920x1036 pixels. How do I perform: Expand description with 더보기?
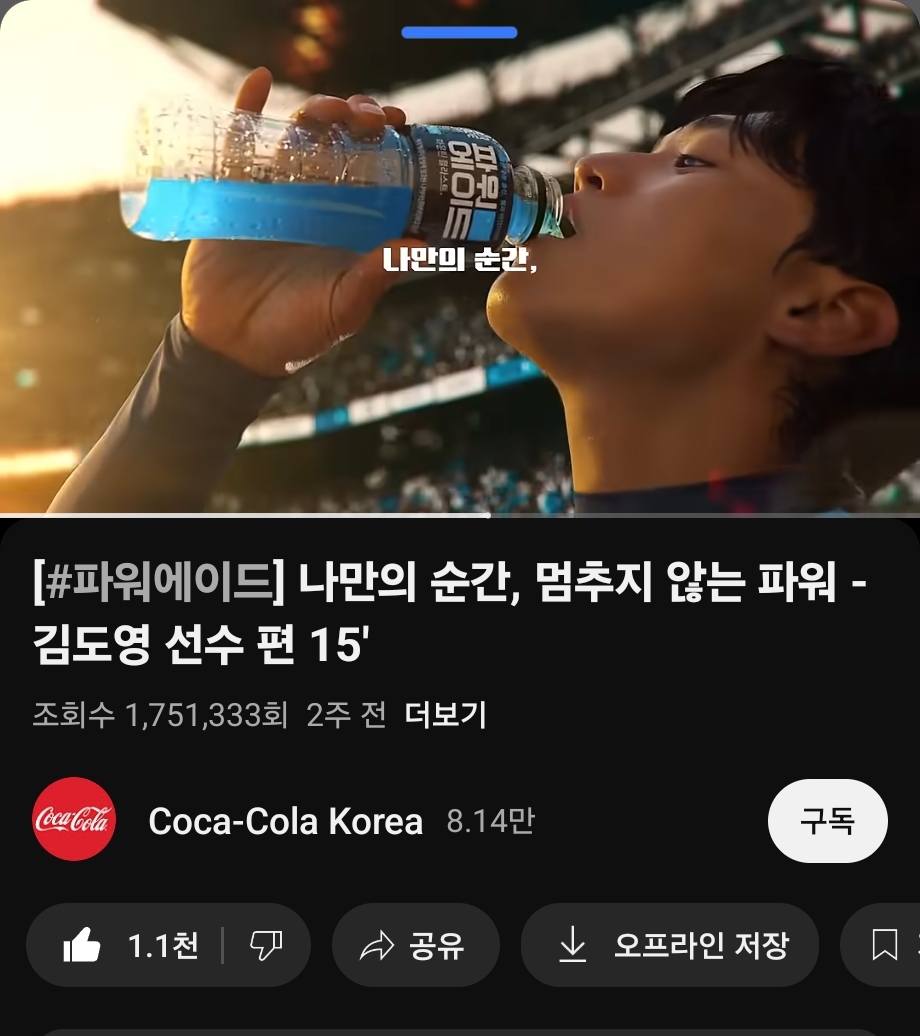click(x=445, y=715)
